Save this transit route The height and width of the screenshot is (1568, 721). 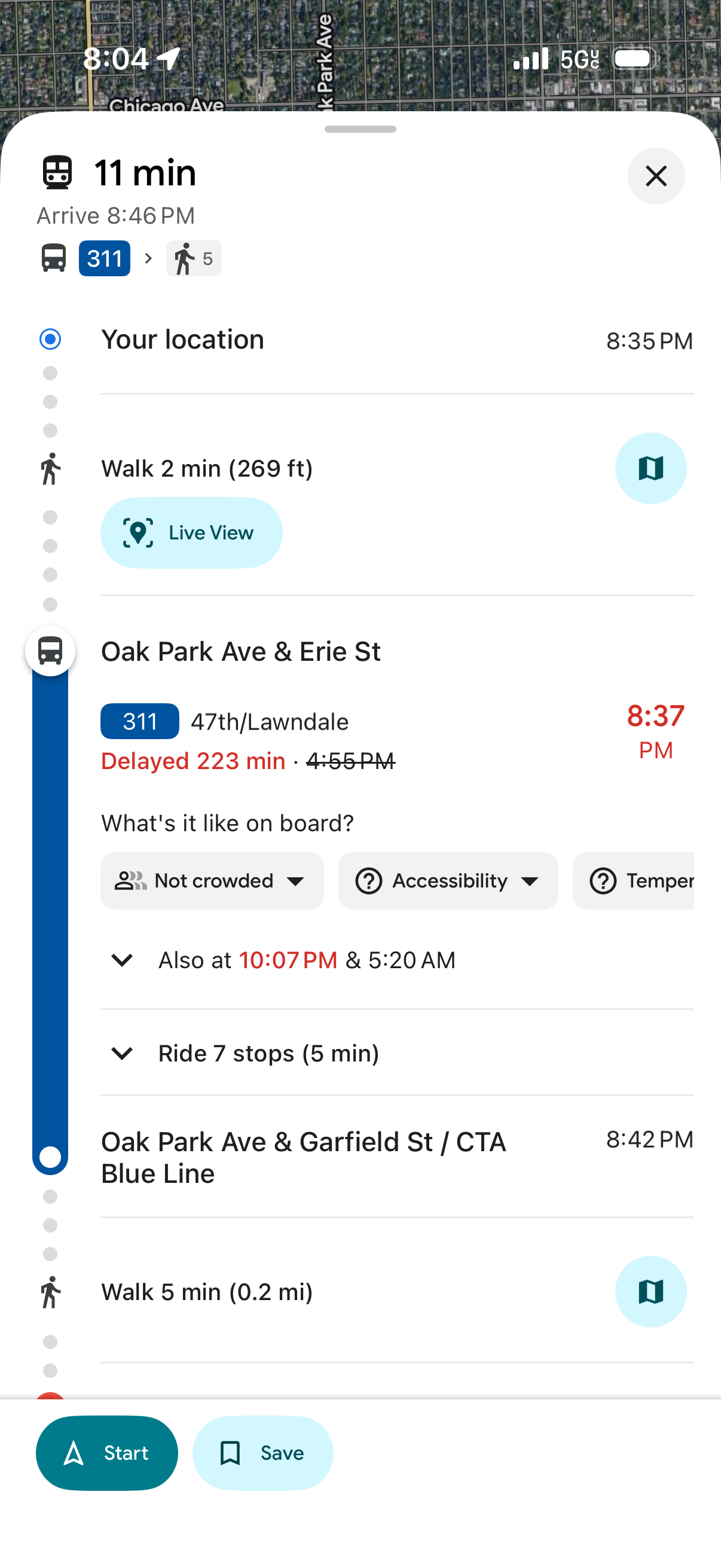click(x=262, y=1453)
